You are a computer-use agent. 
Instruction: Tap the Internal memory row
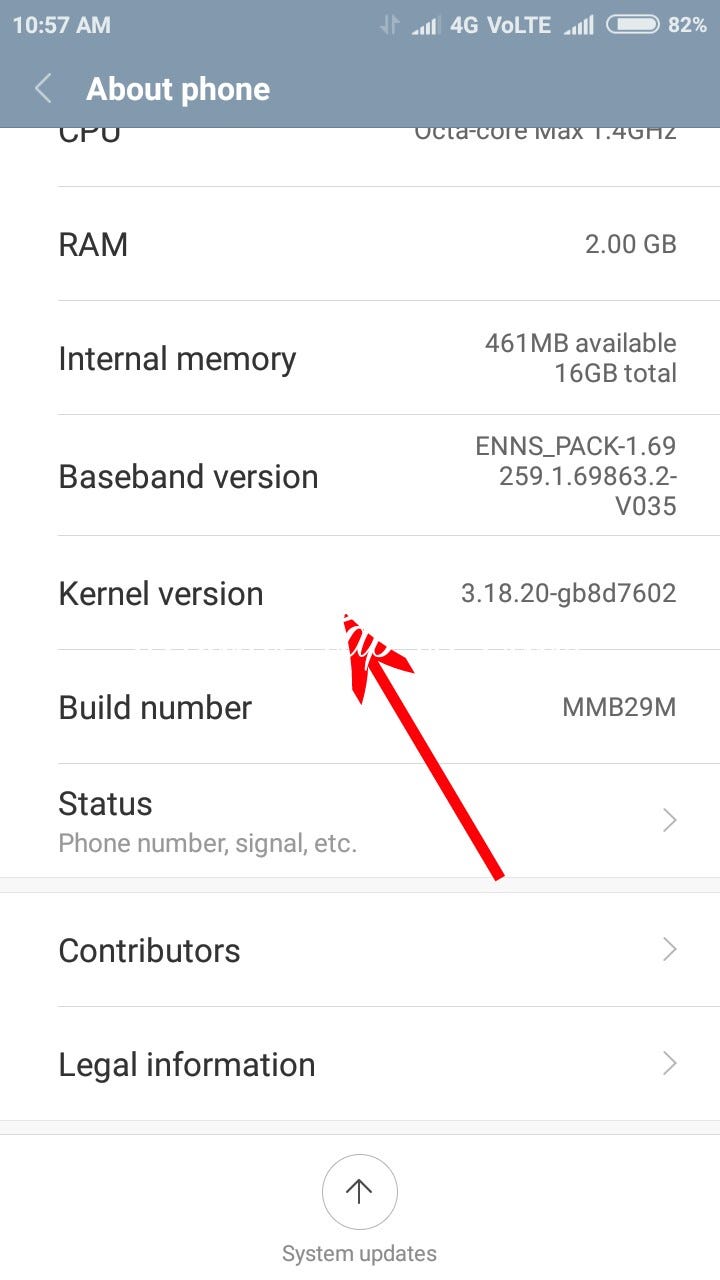point(360,358)
